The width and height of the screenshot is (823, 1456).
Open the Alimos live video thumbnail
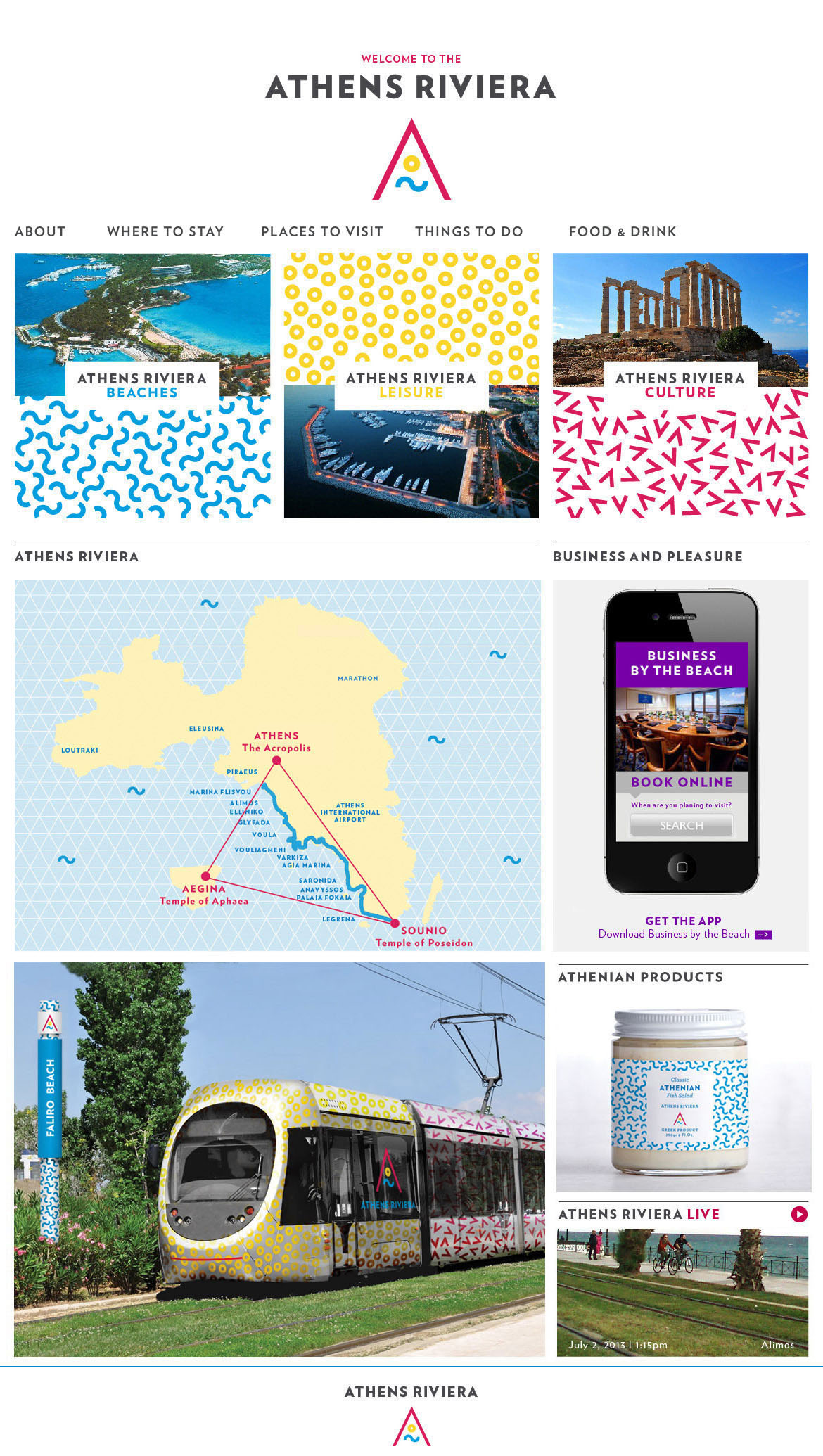coord(682,1293)
